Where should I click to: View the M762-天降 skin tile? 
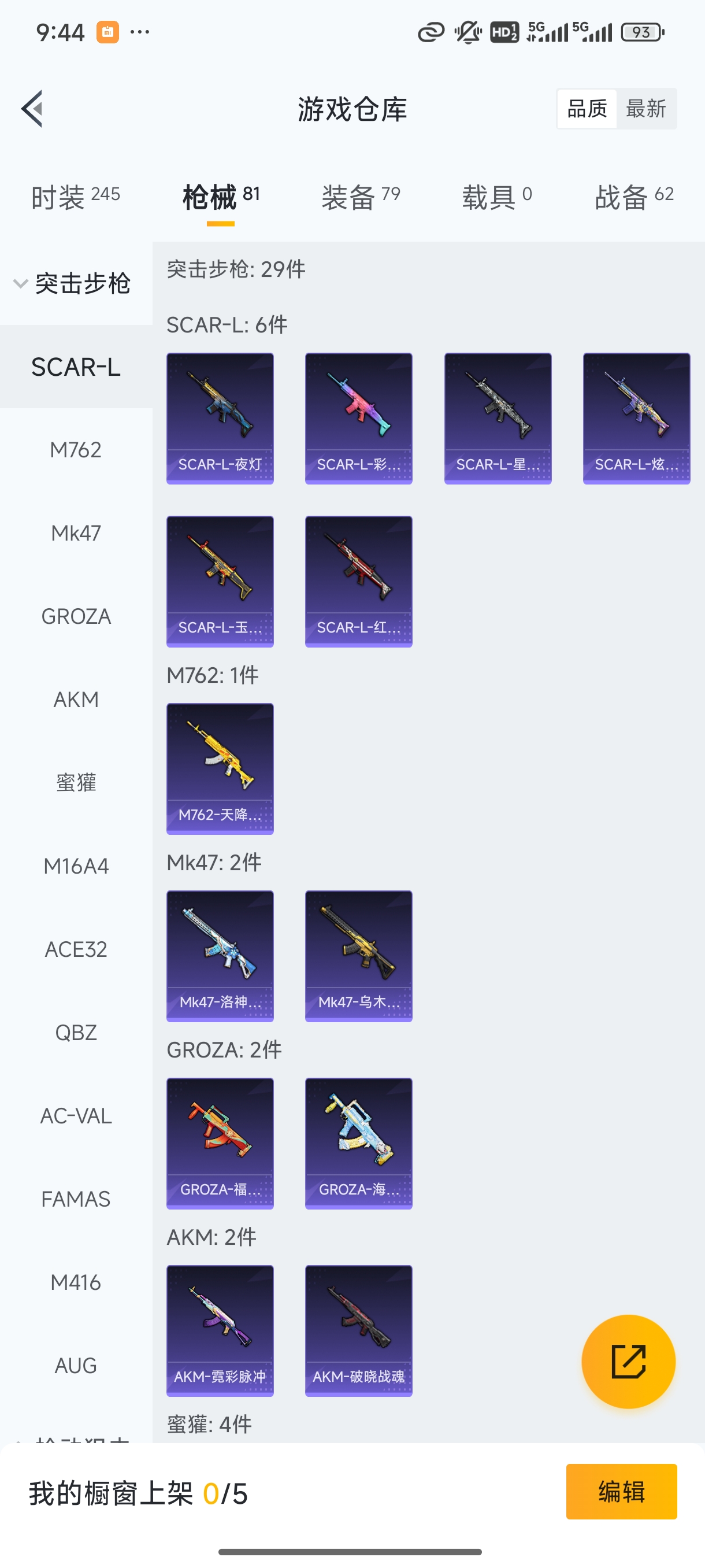point(220,768)
